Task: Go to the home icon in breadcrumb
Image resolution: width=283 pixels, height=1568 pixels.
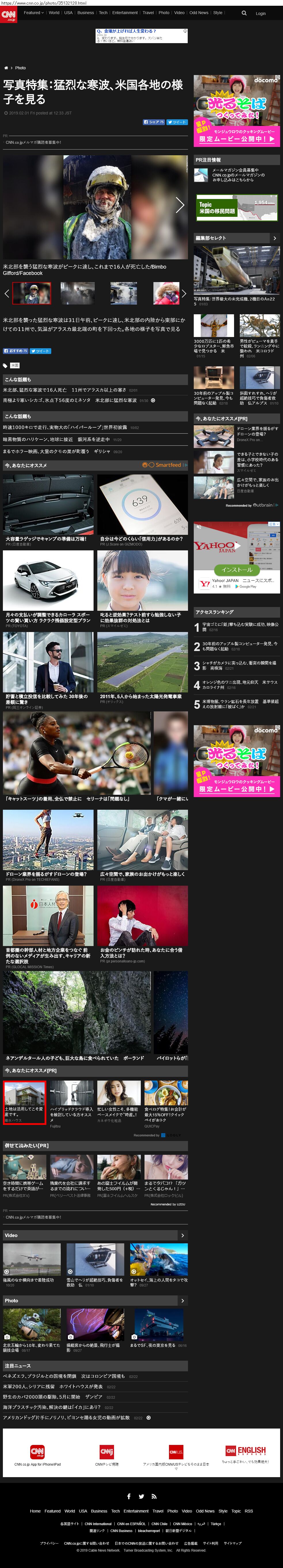Action: tap(6, 68)
